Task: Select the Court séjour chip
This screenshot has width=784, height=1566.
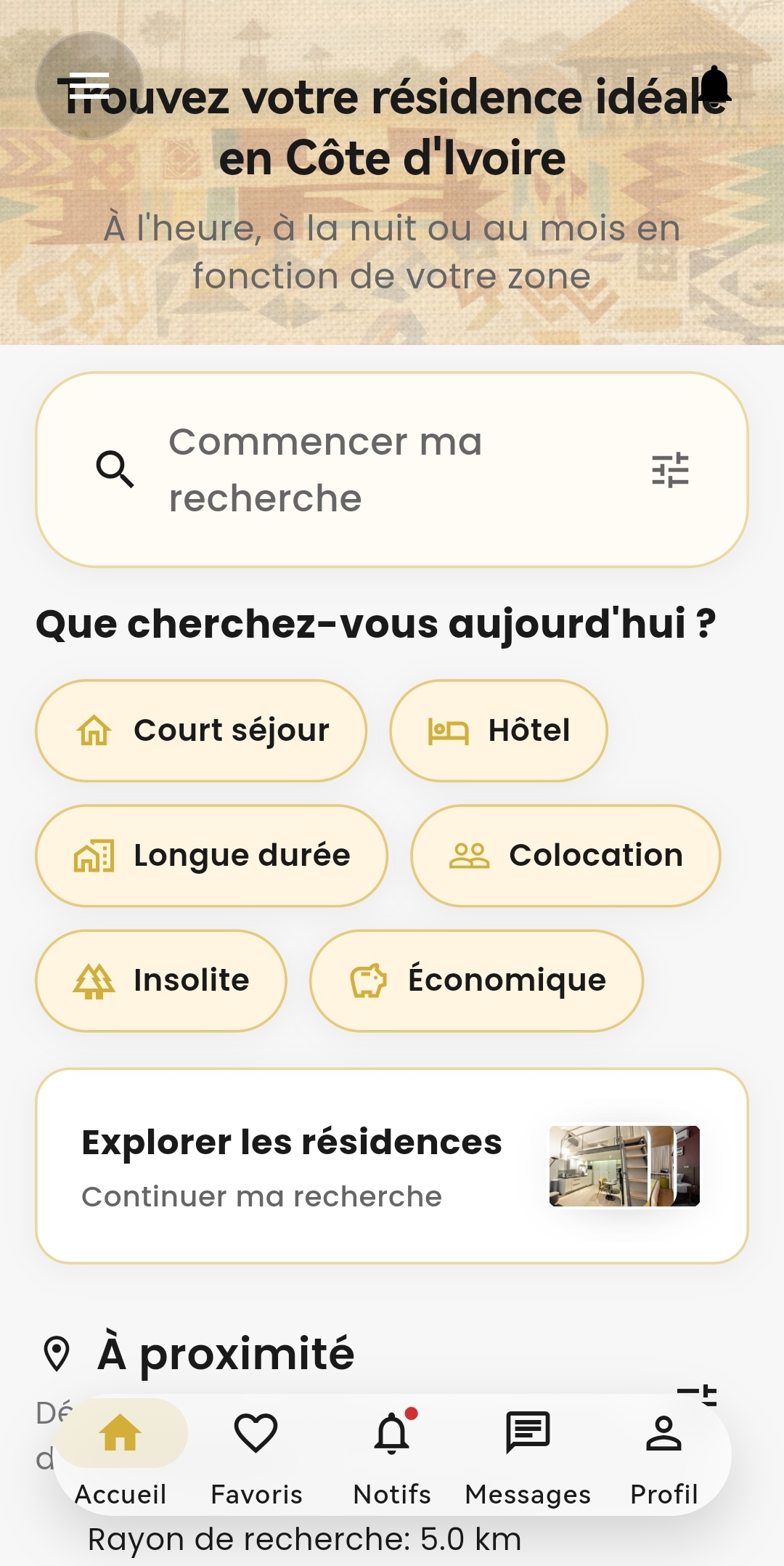Action: tap(201, 731)
